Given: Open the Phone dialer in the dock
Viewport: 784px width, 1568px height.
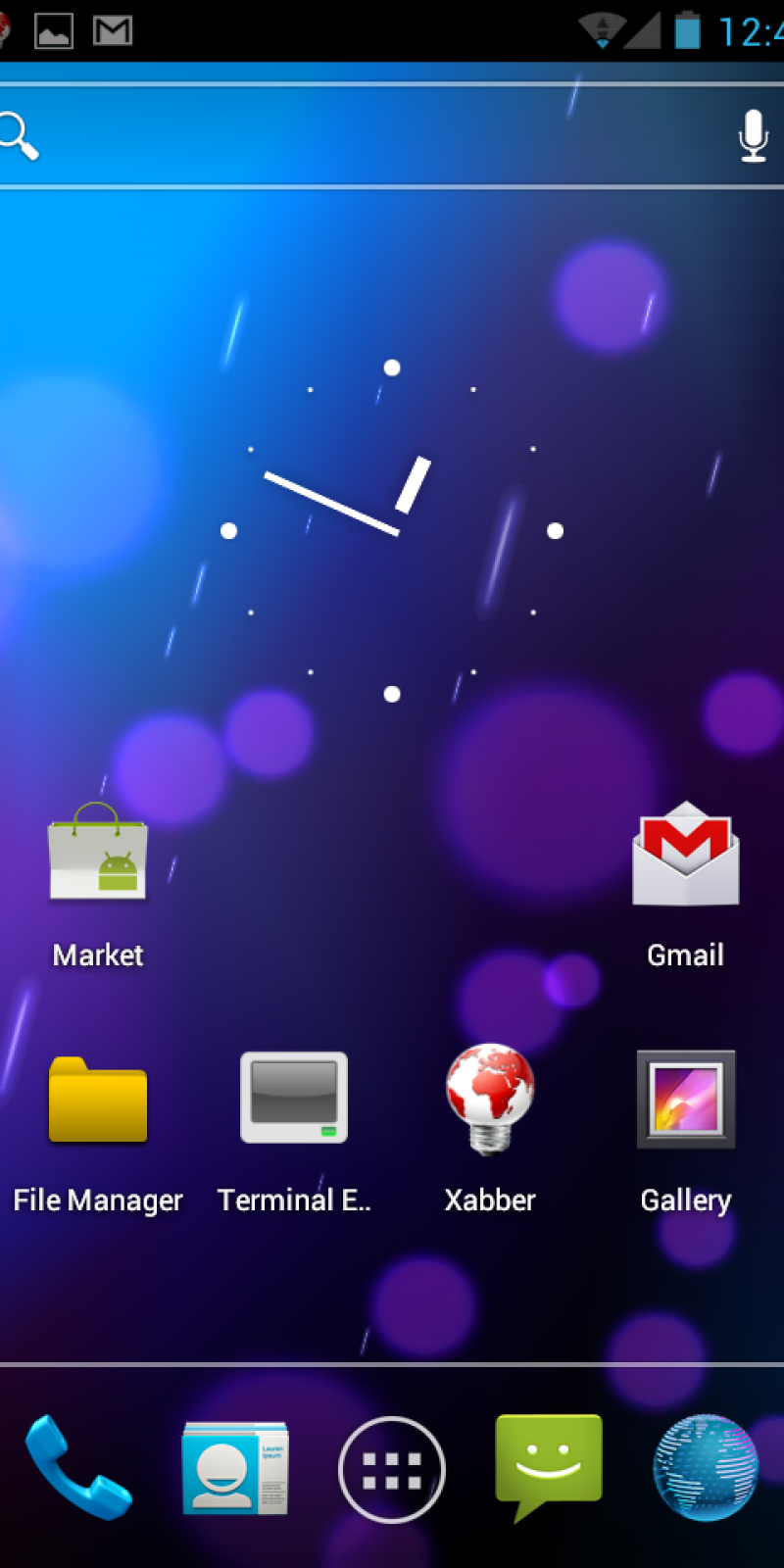Looking at the screenshot, I should click(x=78, y=1468).
